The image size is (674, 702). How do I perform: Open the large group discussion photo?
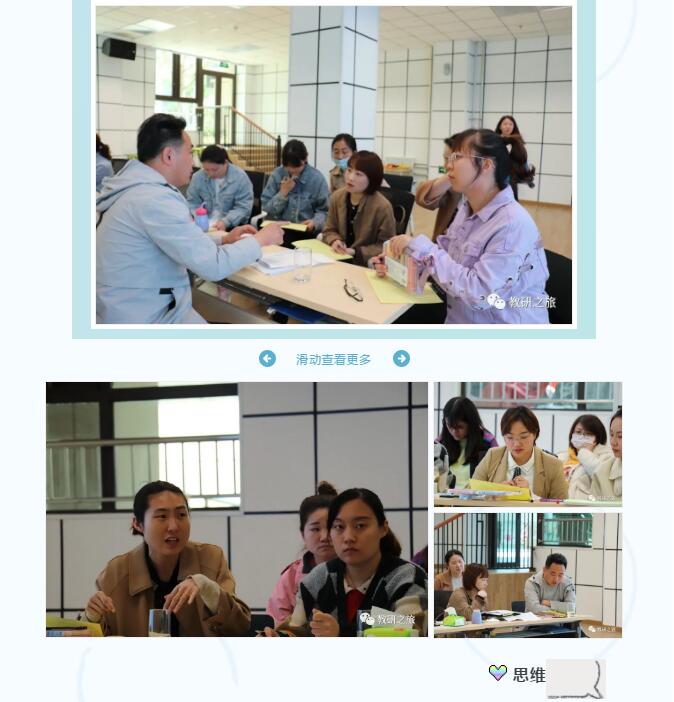[334, 165]
